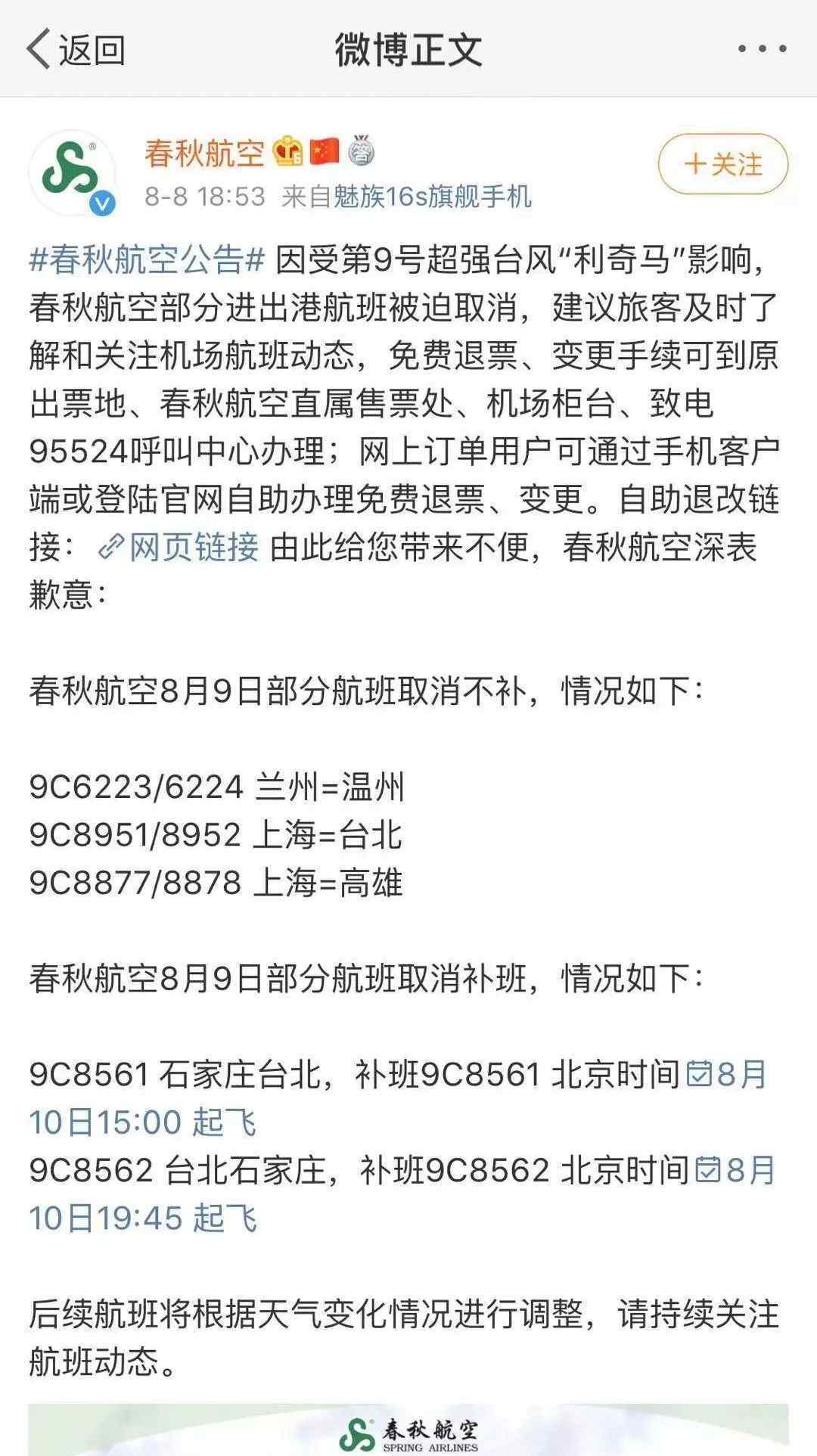Follow 春秋航空 with the 关注 button
The image size is (817, 1456).
tap(722, 164)
